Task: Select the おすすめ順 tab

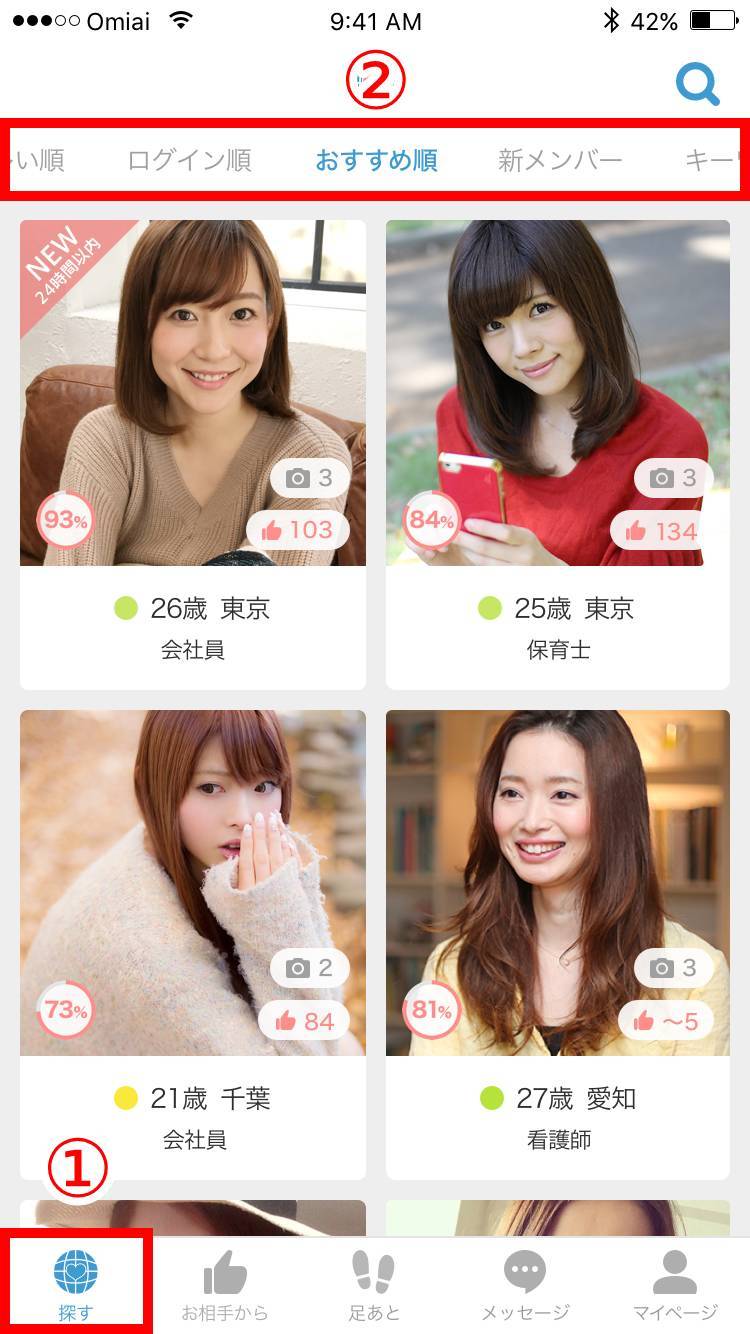Action: pos(377,160)
